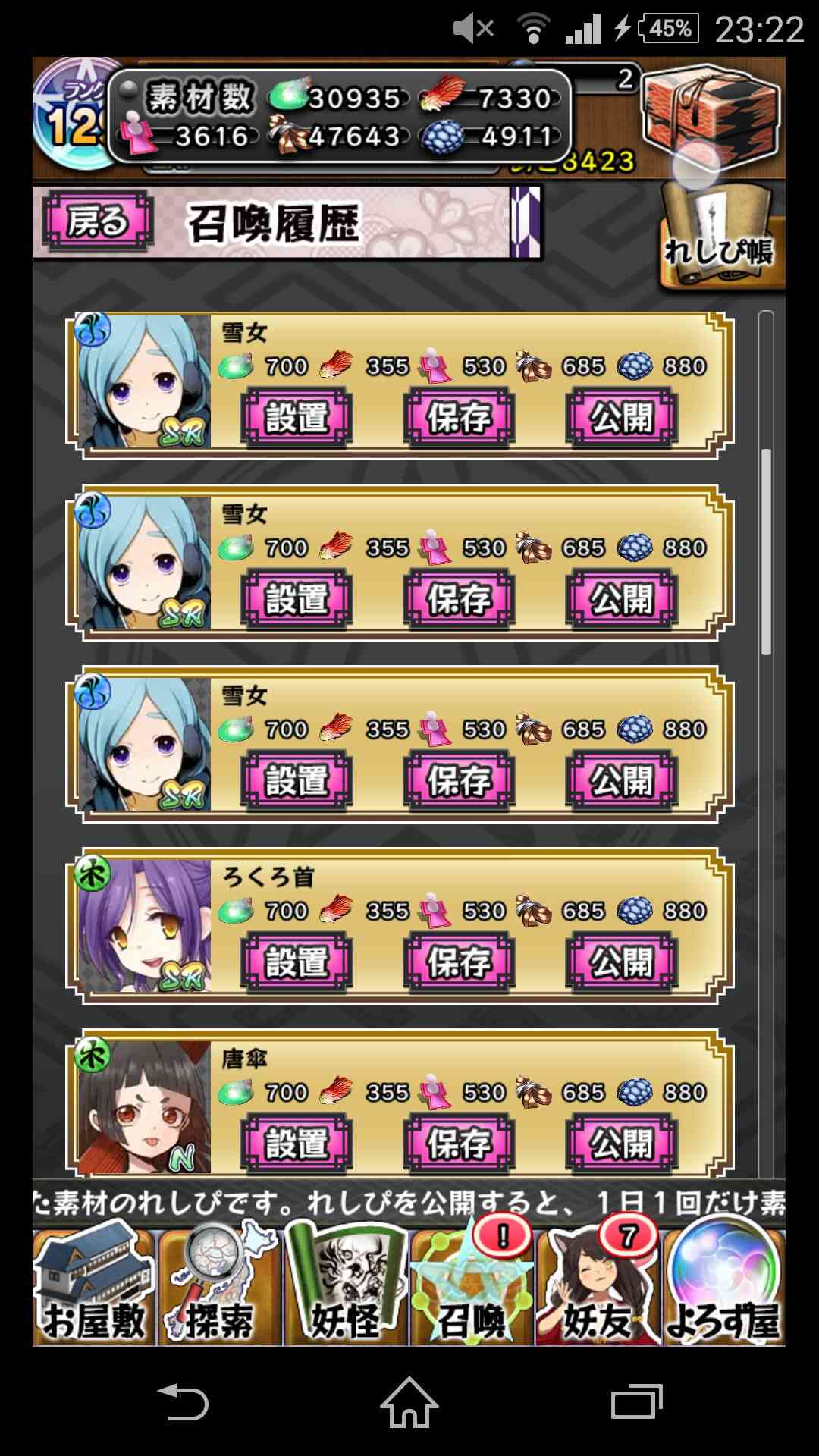Open the よろず屋 shop tab
819x1456 pixels.
(x=723, y=1285)
